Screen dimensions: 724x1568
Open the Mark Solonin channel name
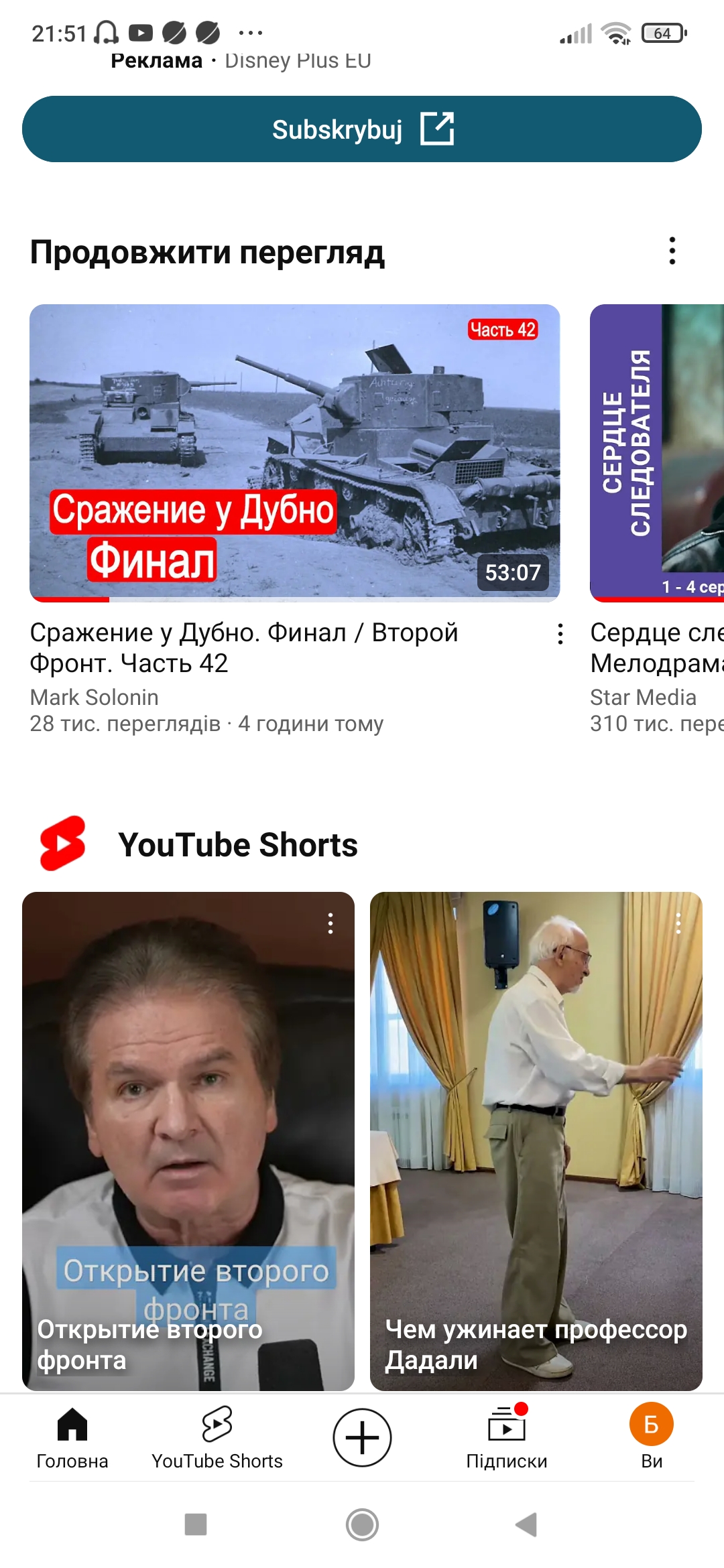coord(95,698)
